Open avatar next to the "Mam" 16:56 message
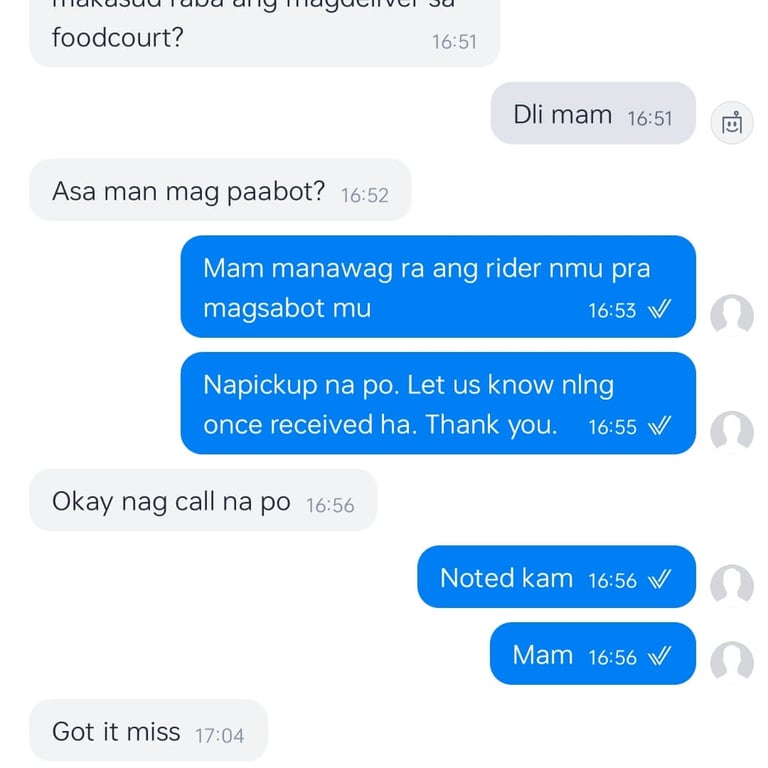The image size is (768, 768). (731, 662)
